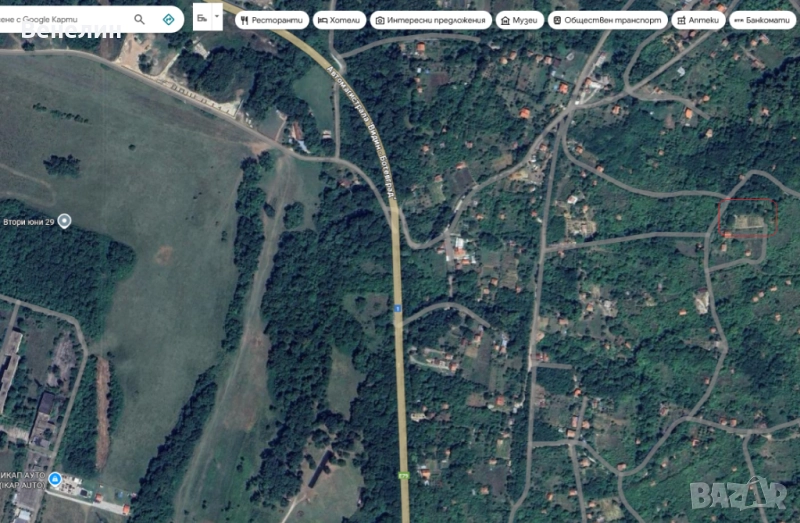Open directions with the blue arrow icon
The image size is (800, 523).
click(x=169, y=18)
